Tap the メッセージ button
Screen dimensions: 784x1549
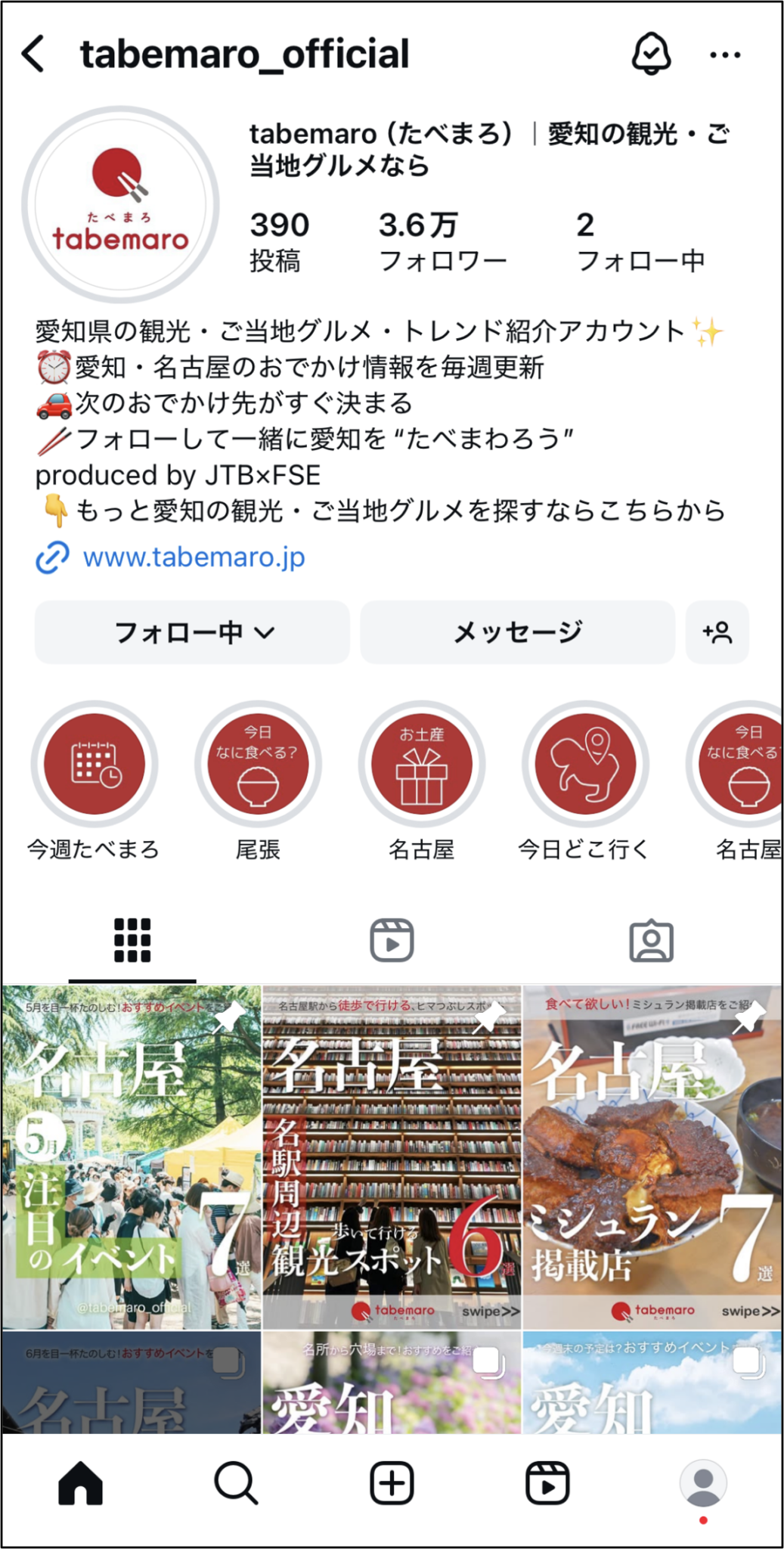click(x=518, y=632)
